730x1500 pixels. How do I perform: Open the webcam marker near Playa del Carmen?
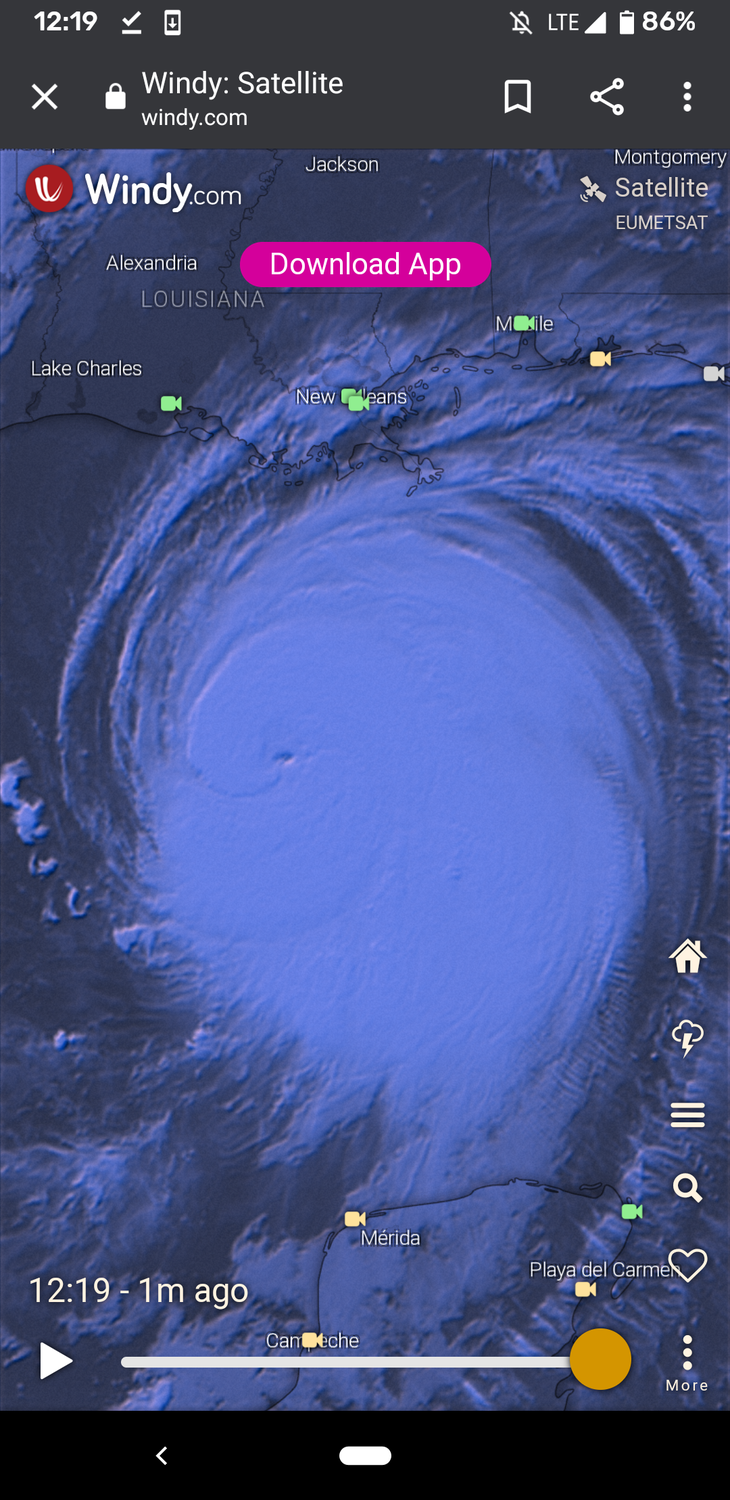pos(586,1289)
